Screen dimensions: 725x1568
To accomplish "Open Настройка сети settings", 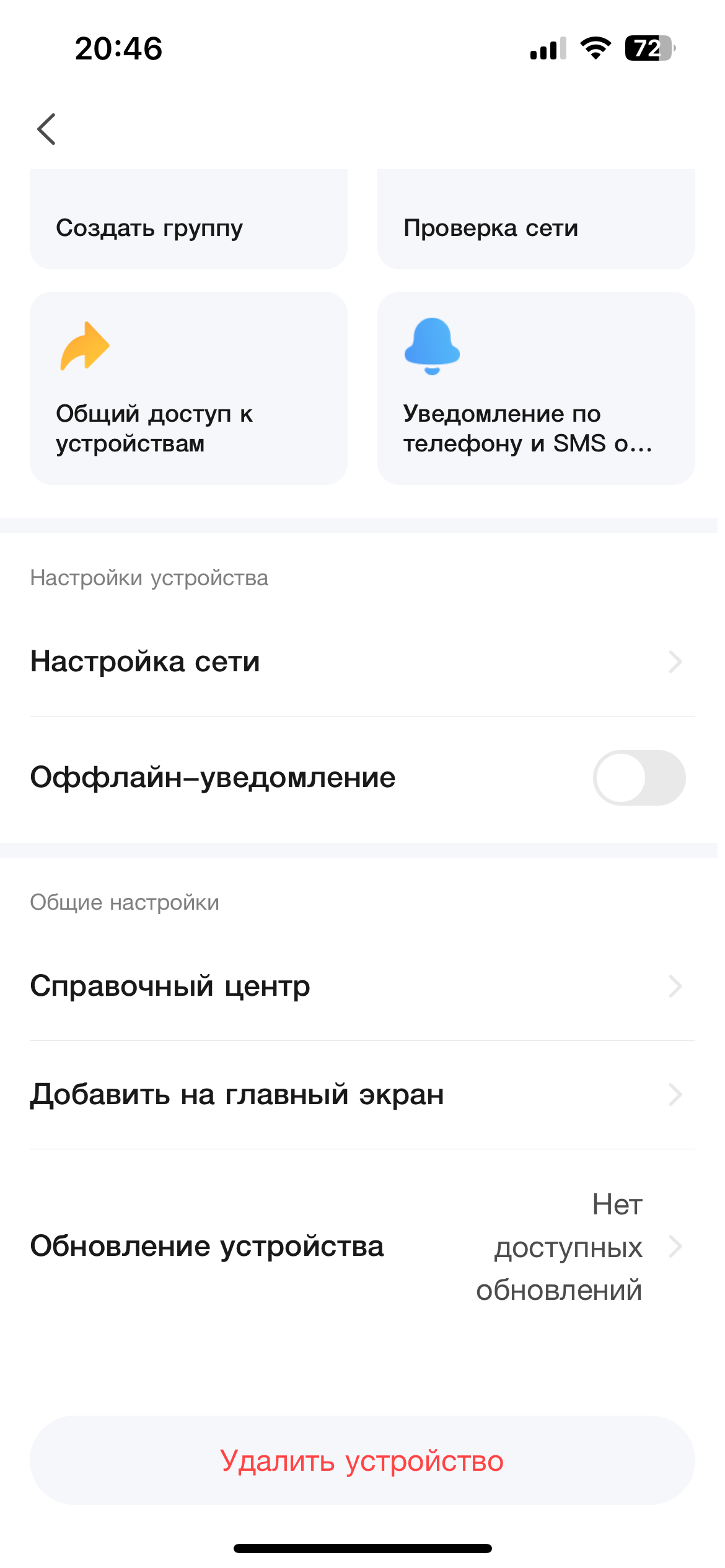I will pos(362,661).
